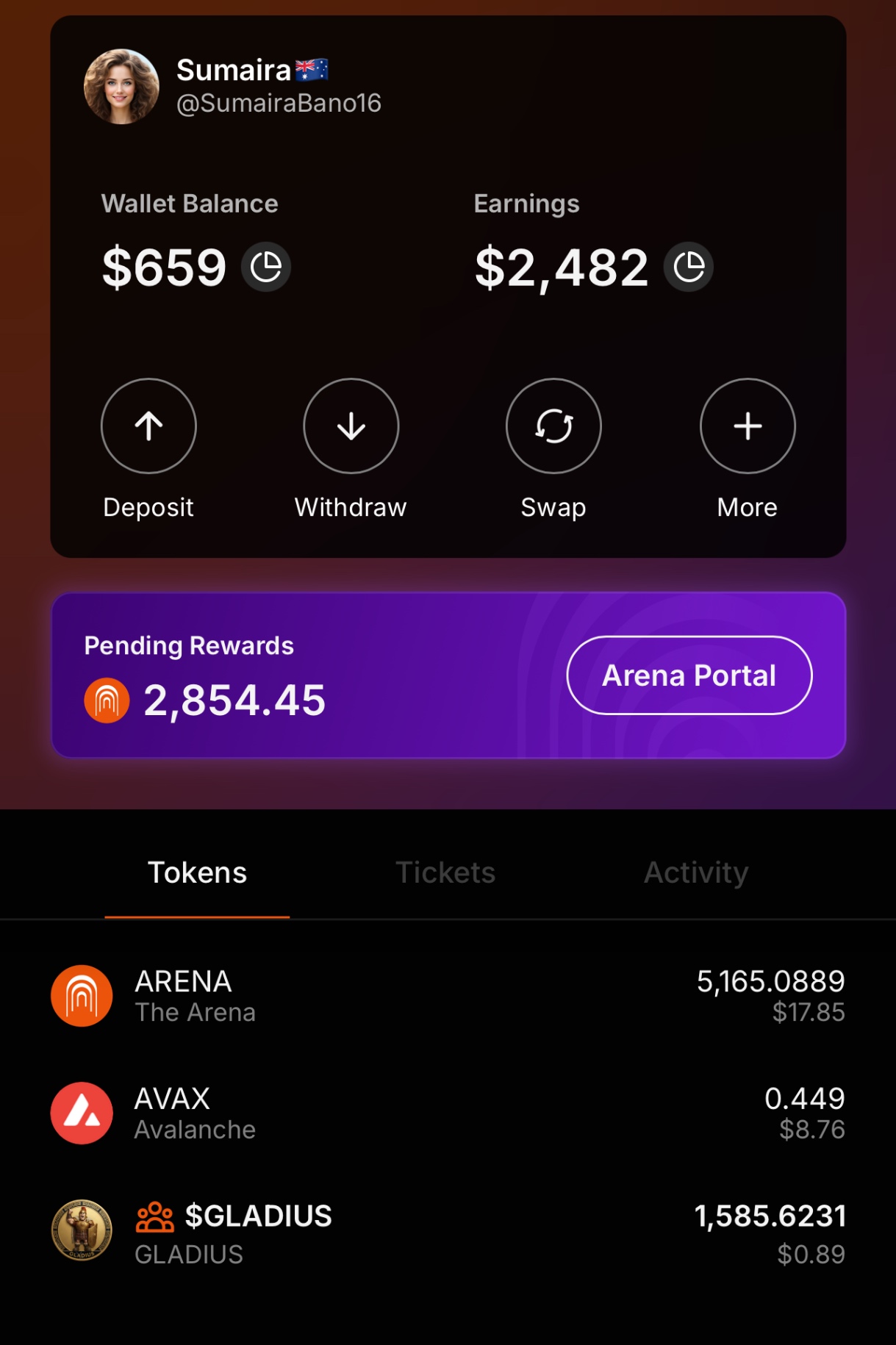Open the Swap feature

(x=553, y=426)
